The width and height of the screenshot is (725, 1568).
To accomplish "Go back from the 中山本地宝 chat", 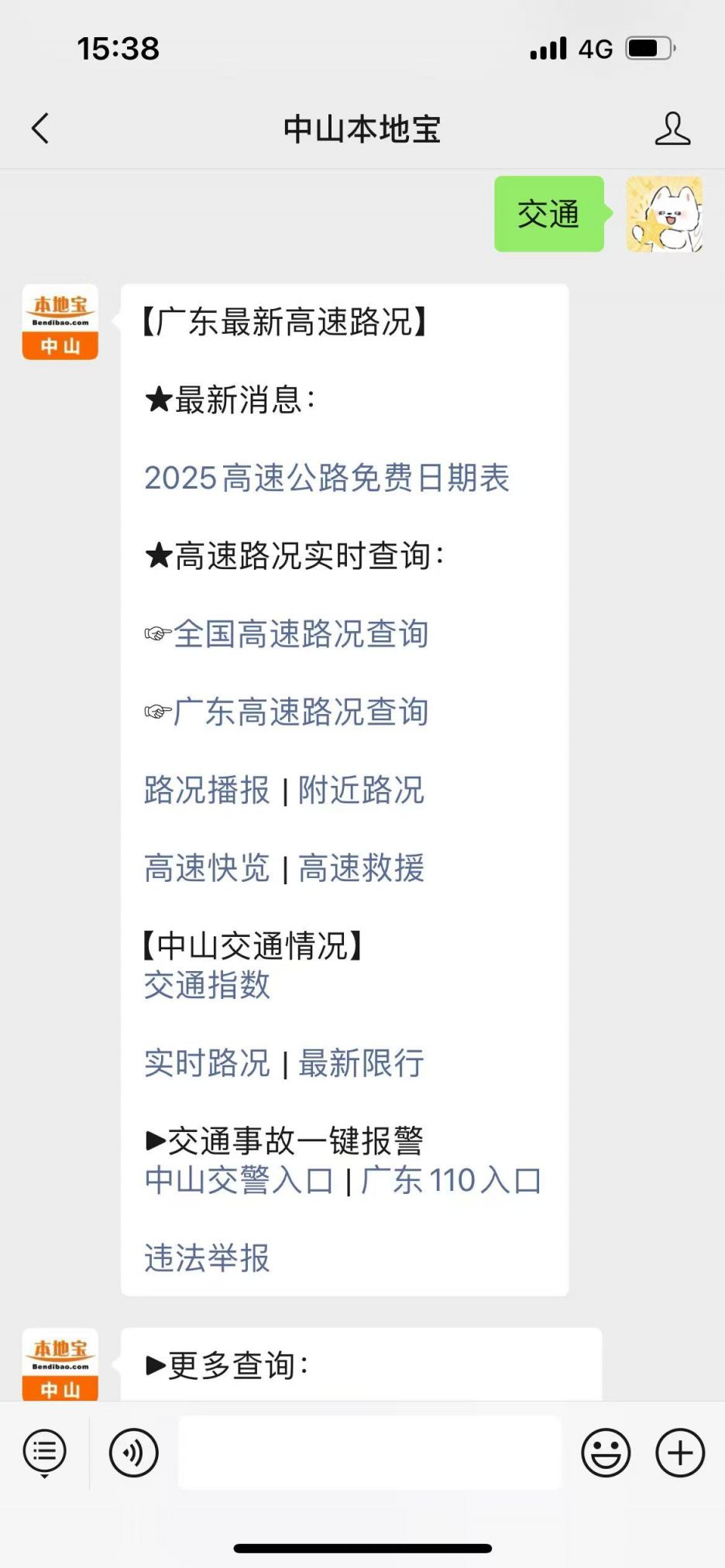I will click(40, 129).
